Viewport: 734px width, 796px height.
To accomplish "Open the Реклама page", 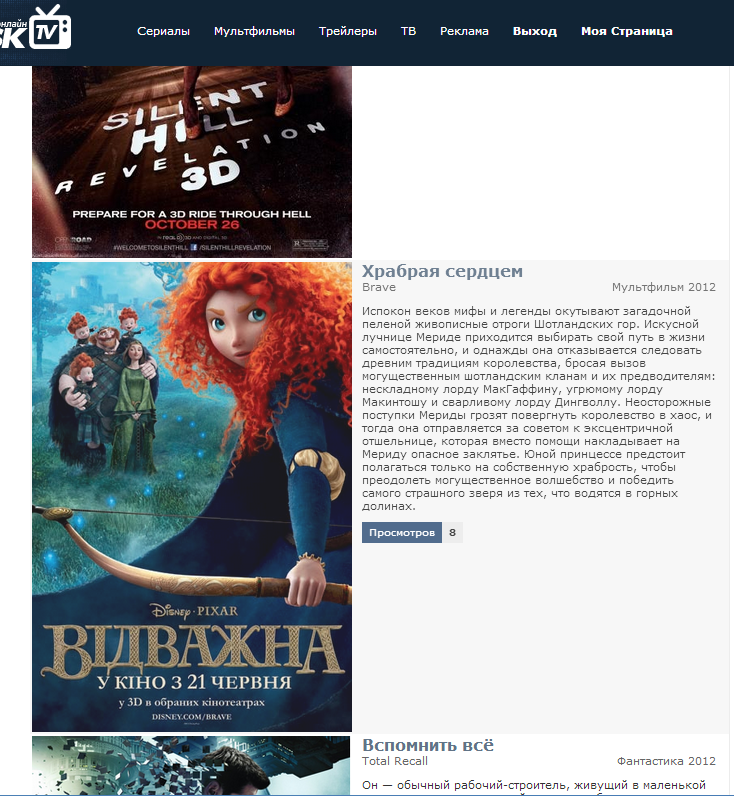I will pyautogui.click(x=464, y=31).
